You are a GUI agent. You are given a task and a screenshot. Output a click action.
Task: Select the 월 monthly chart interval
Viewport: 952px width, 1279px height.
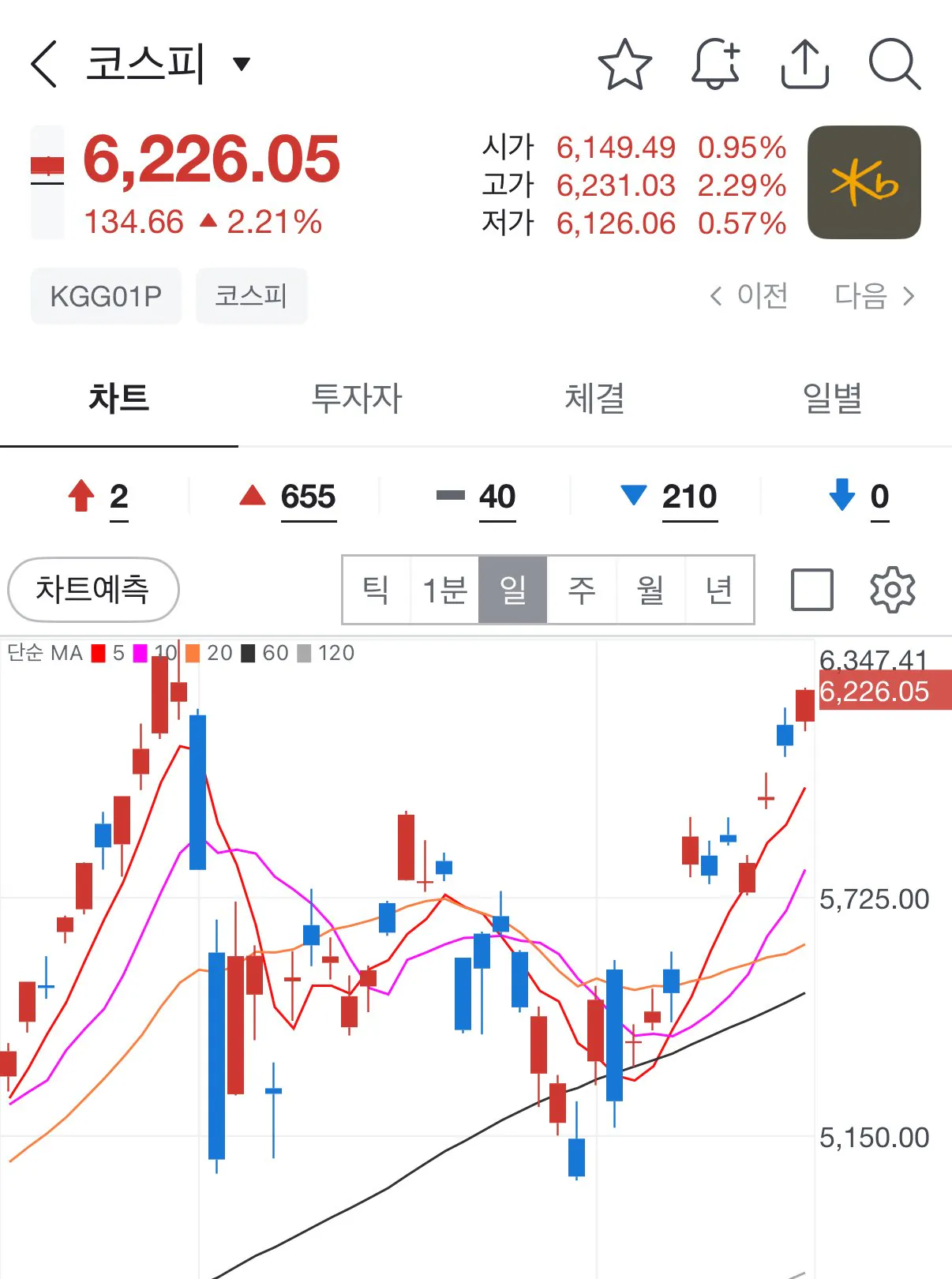point(650,590)
